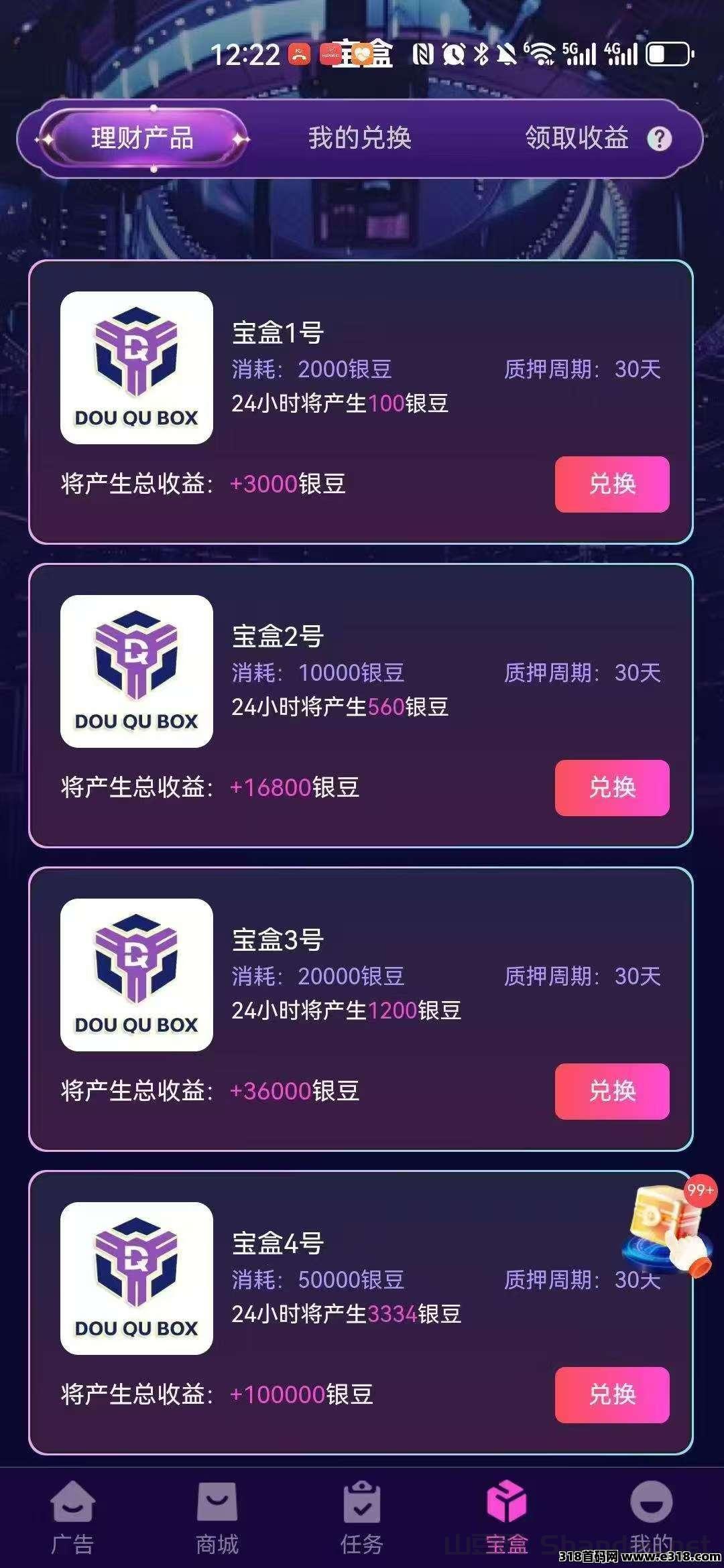The height and width of the screenshot is (1568, 724).
Task: Tap 兑换 on the 宝盒3号 card
Action: click(611, 1092)
